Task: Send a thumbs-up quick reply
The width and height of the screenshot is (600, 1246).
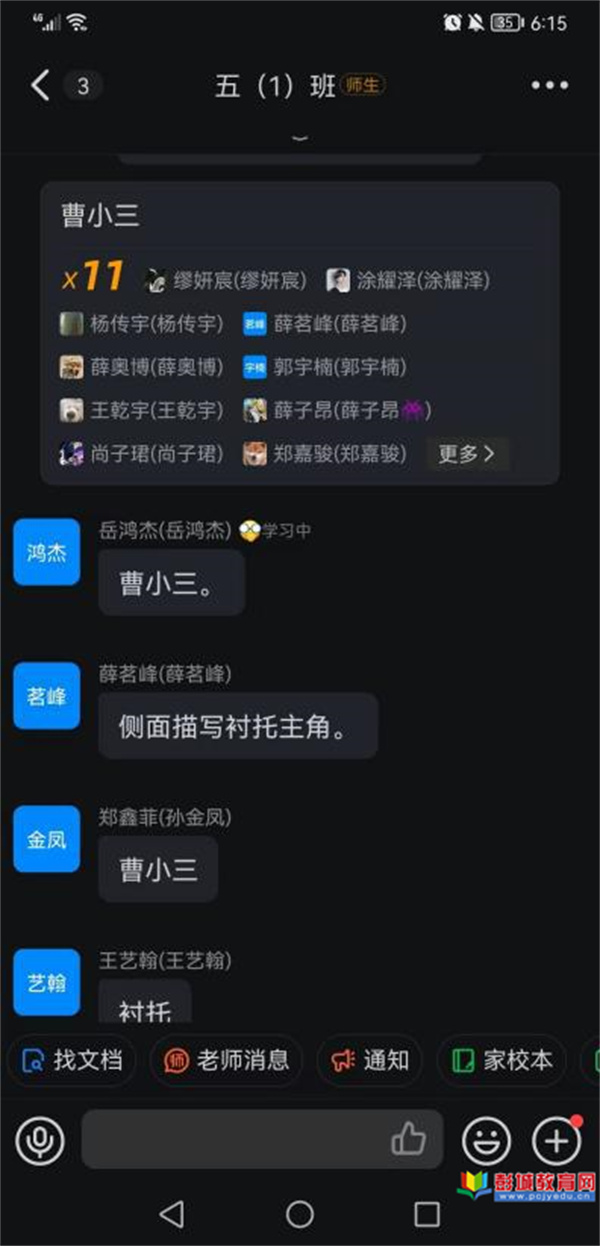Action: pyautogui.click(x=408, y=1140)
